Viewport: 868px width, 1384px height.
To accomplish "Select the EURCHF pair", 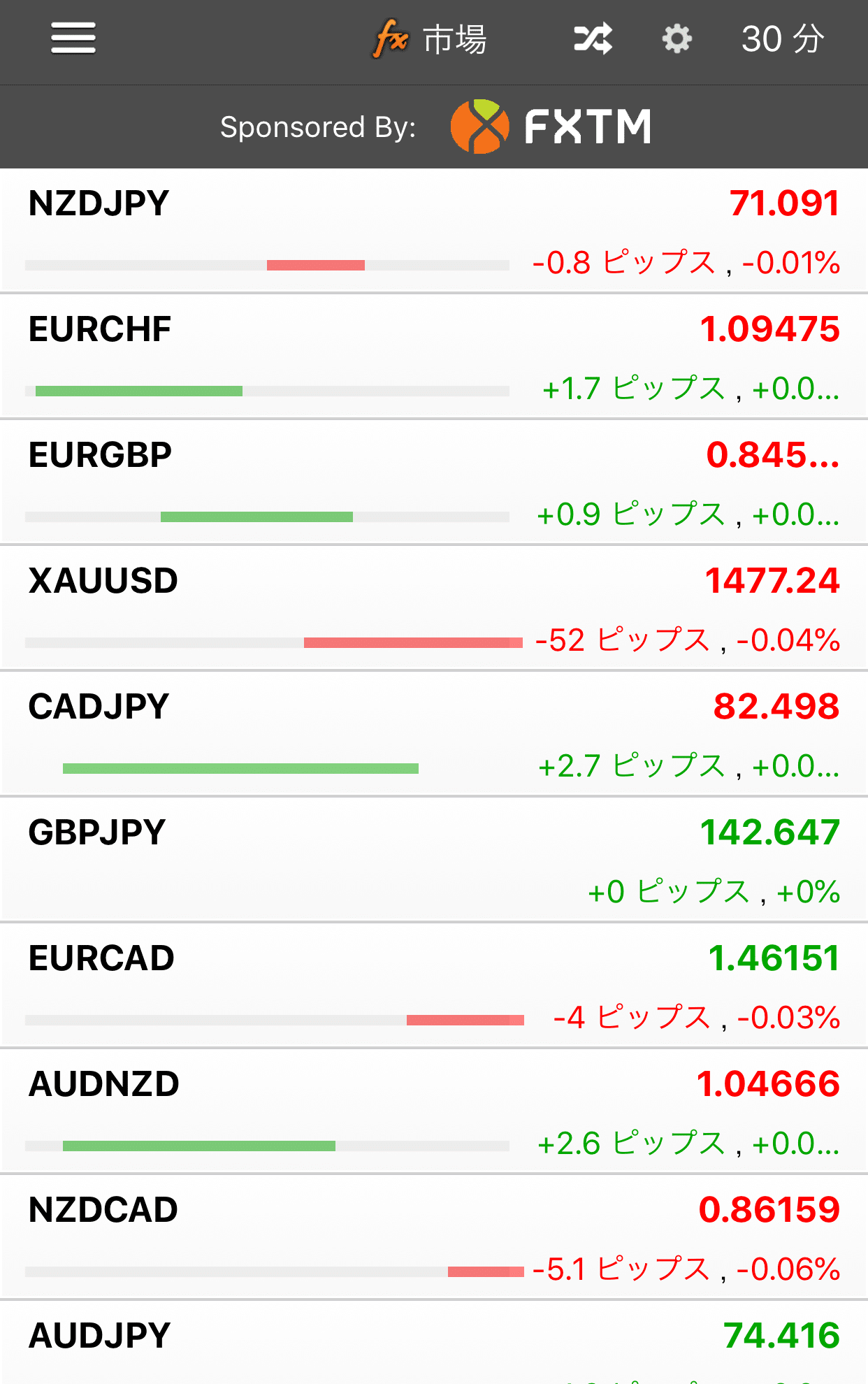I will [x=434, y=356].
